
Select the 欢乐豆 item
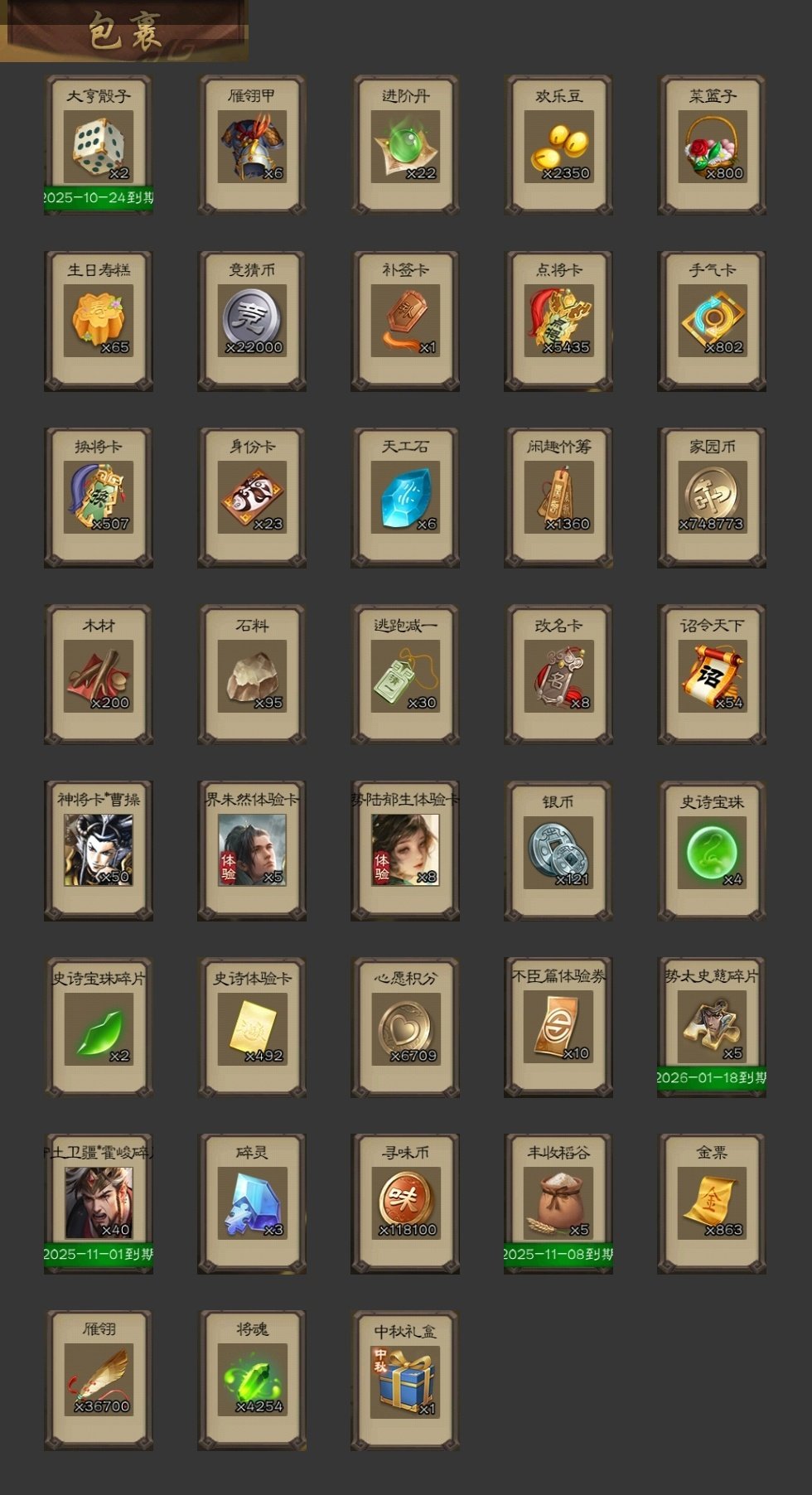[558, 148]
